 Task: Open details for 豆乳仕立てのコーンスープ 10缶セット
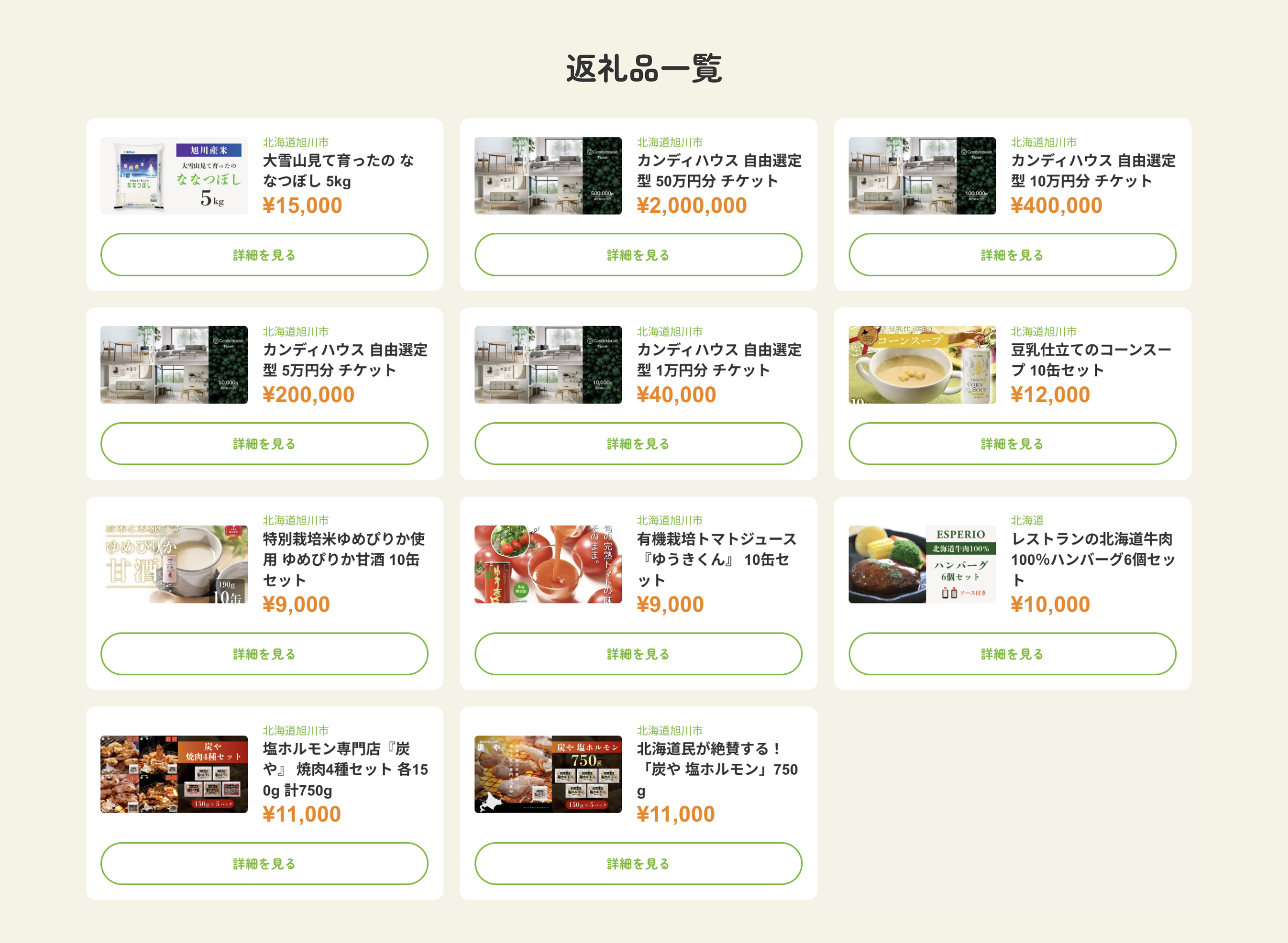(1012, 444)
